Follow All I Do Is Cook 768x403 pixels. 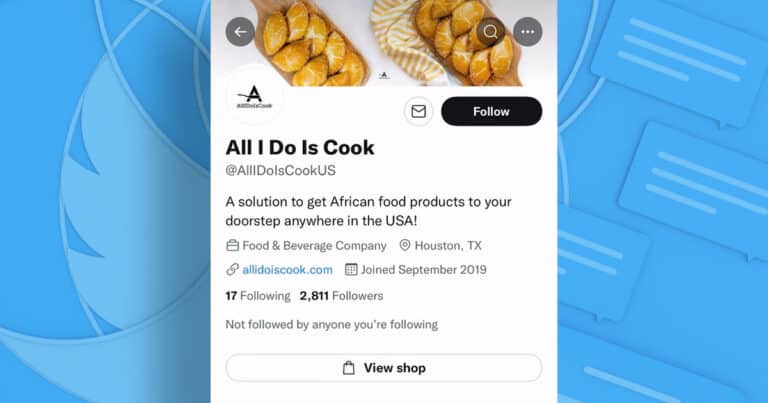491,111
